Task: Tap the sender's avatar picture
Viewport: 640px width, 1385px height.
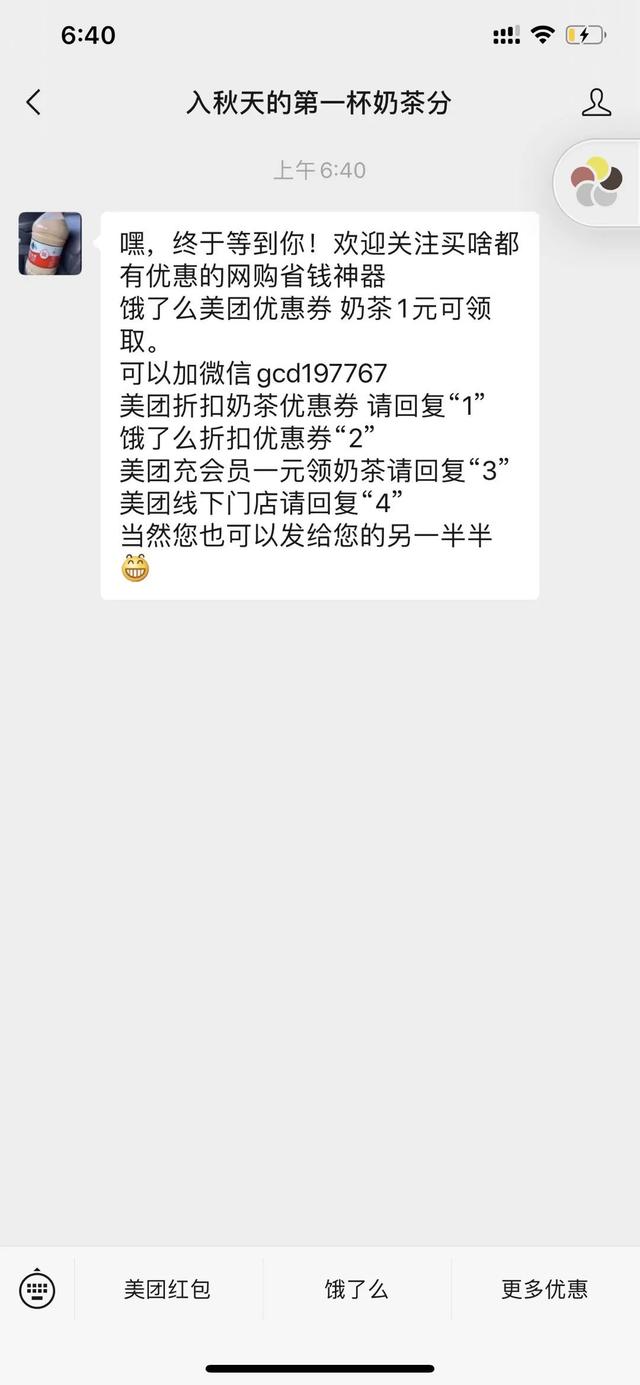Action: 50,243
